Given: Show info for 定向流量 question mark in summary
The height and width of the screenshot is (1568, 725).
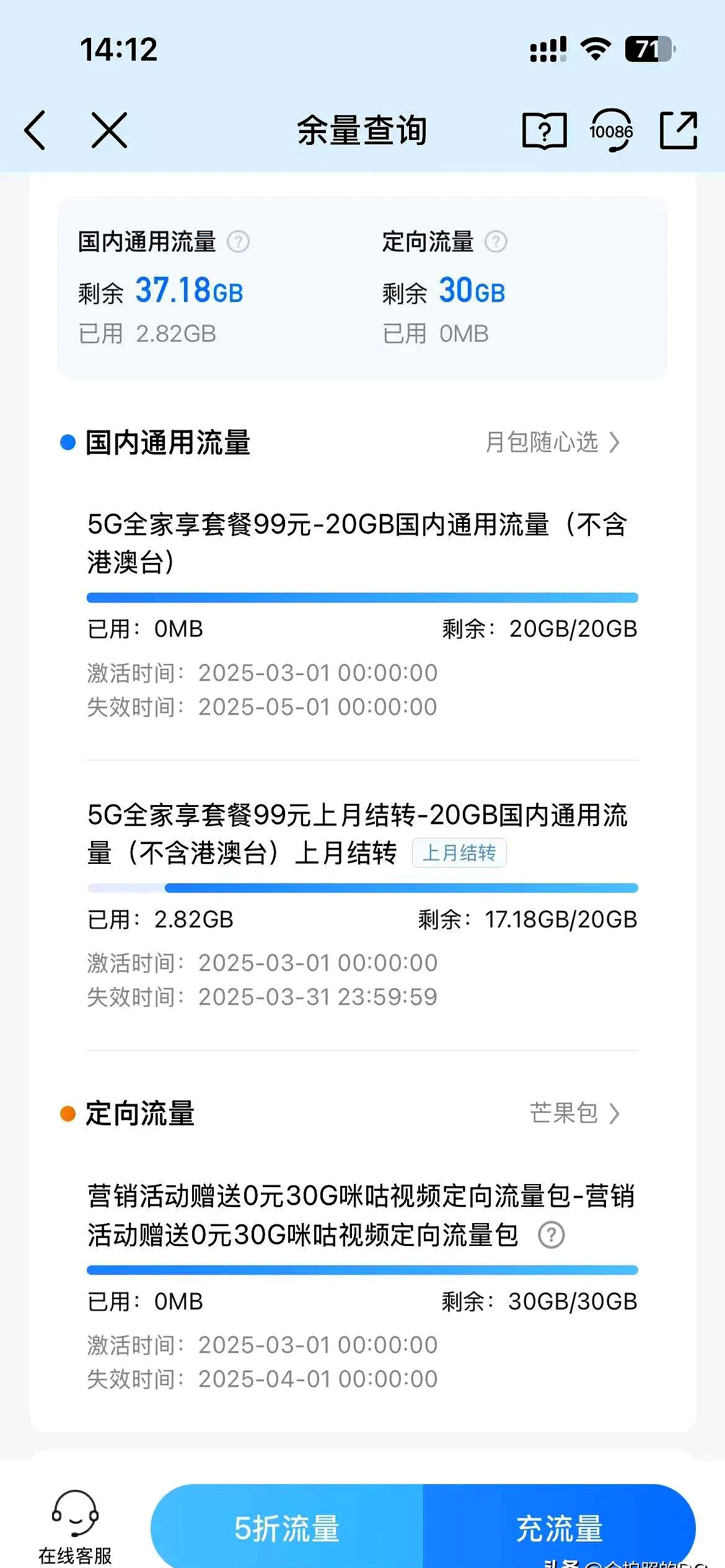Looking at the screenshot, I should click(496, 242).
